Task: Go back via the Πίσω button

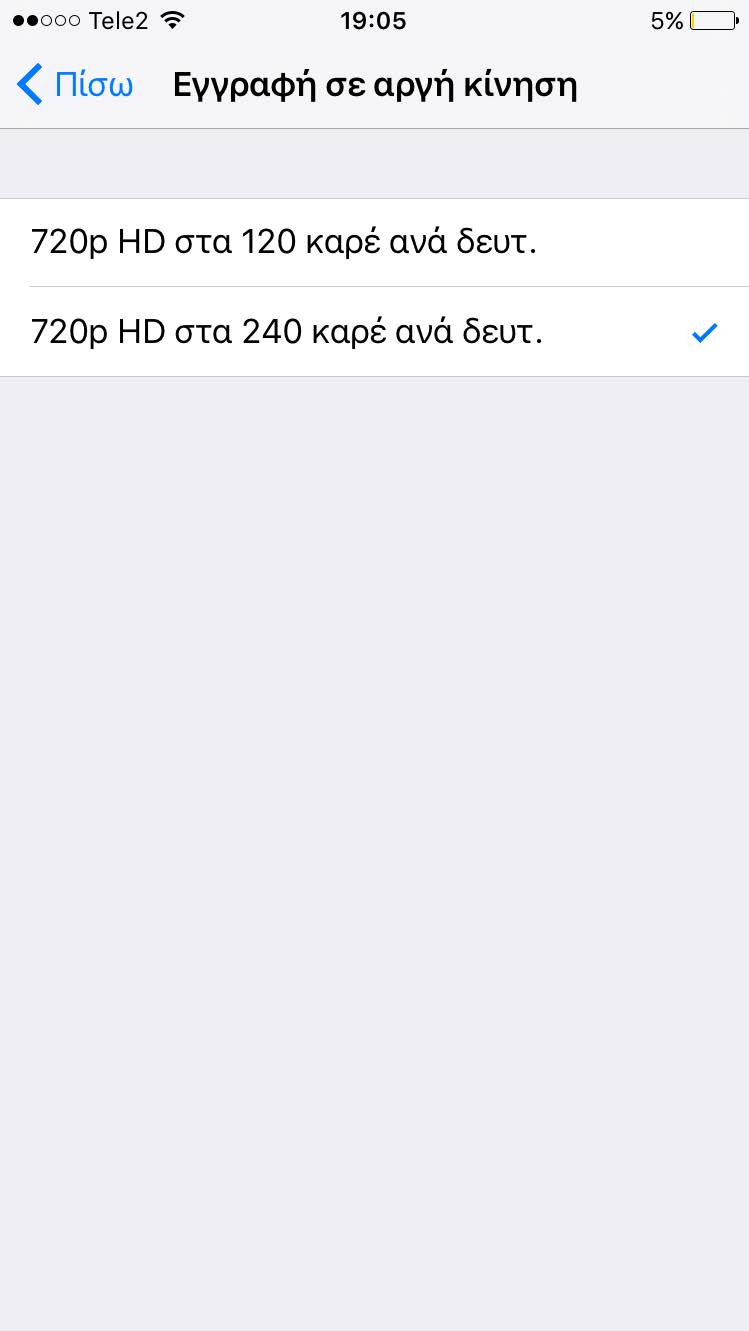Action: (76, 85)
